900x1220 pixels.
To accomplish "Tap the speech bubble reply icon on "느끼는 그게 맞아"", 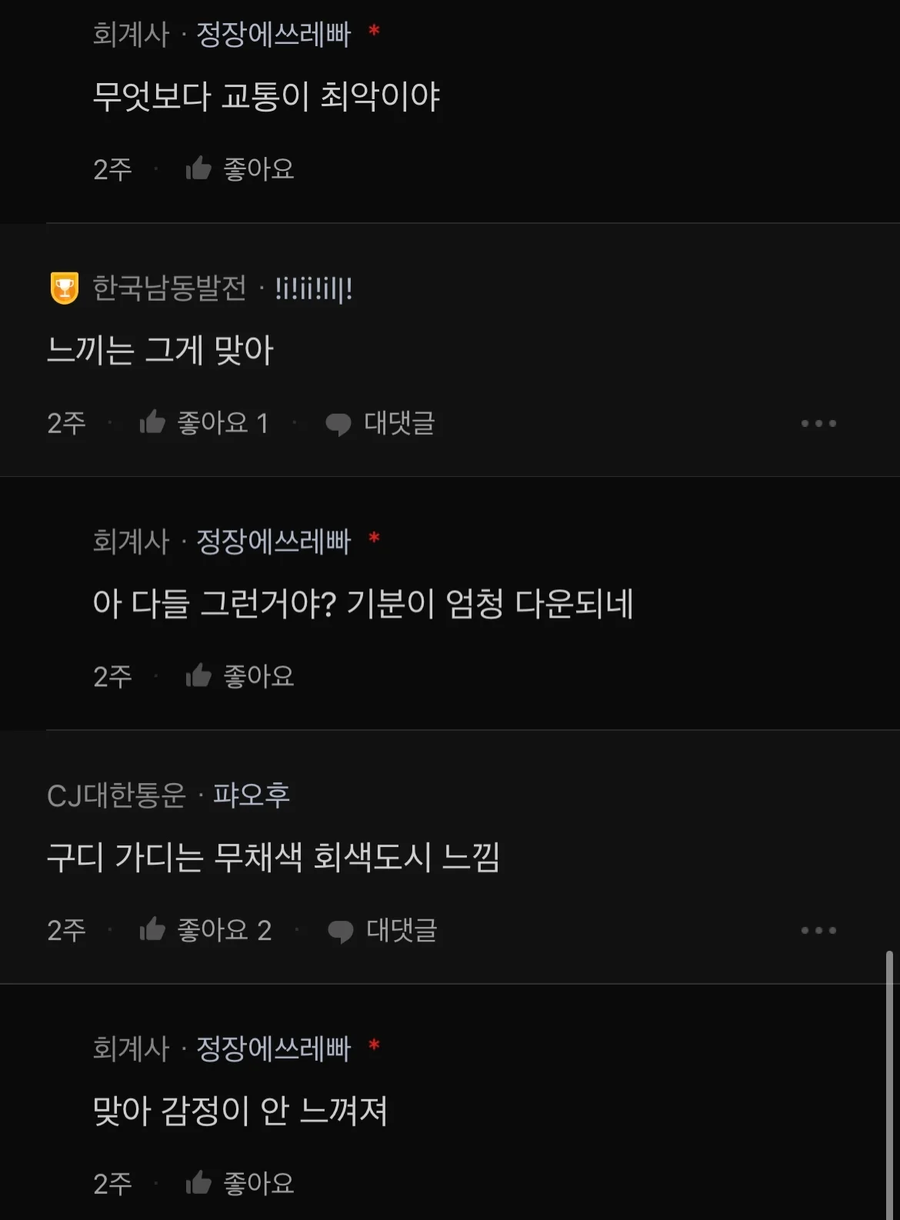I will coord(339,423).
